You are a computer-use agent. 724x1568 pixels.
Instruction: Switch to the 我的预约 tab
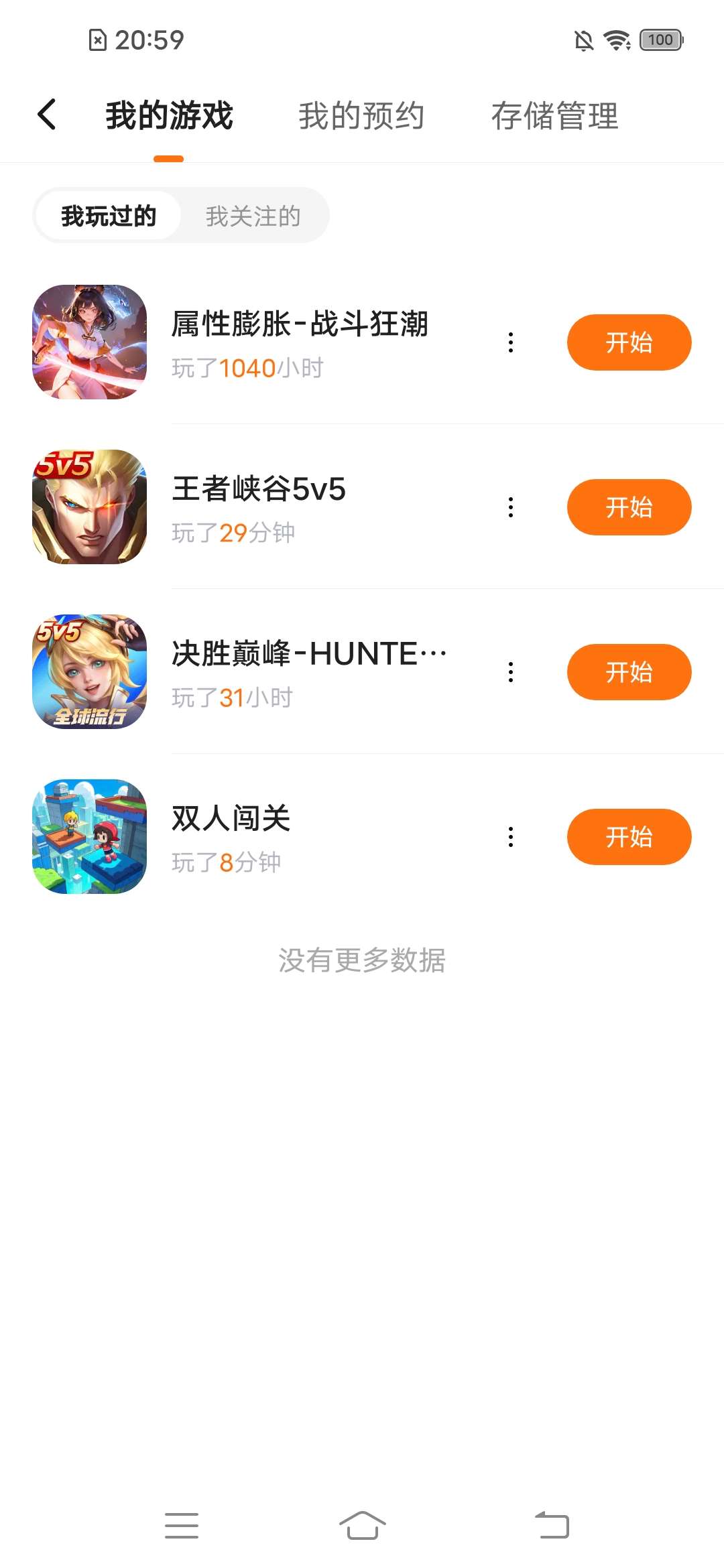pos(361,115)
